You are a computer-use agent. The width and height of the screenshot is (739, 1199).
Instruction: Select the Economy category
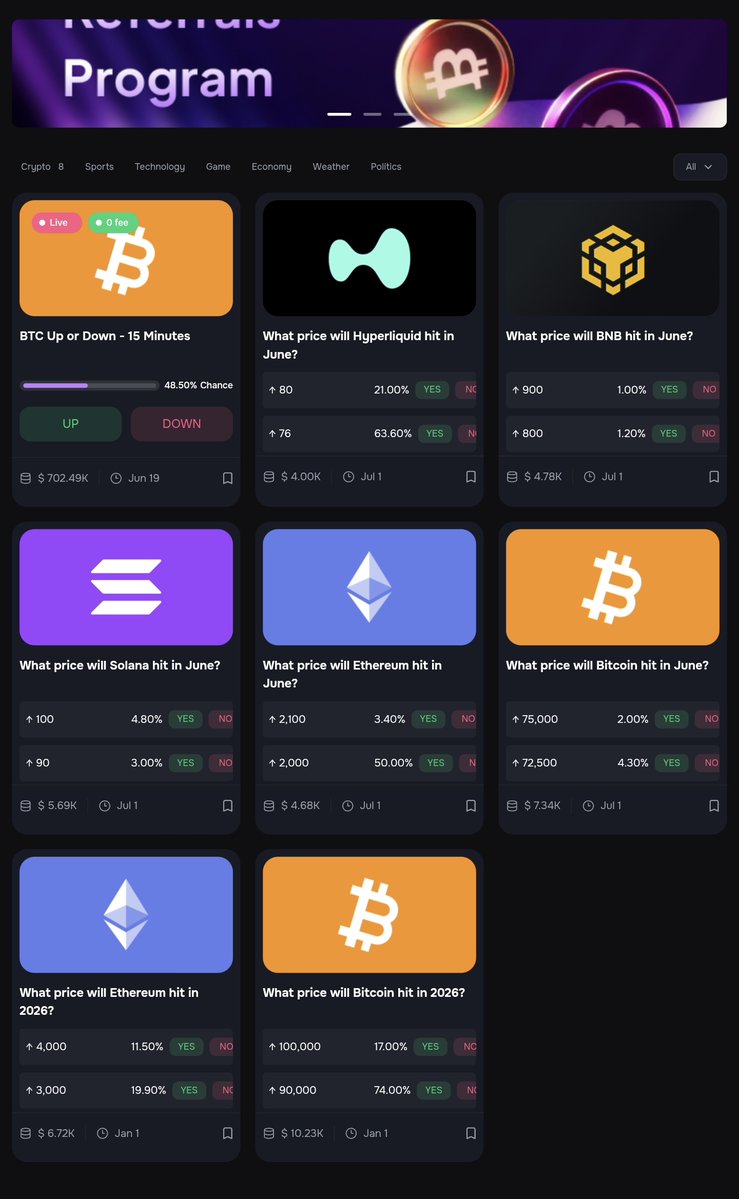[272, 167]
